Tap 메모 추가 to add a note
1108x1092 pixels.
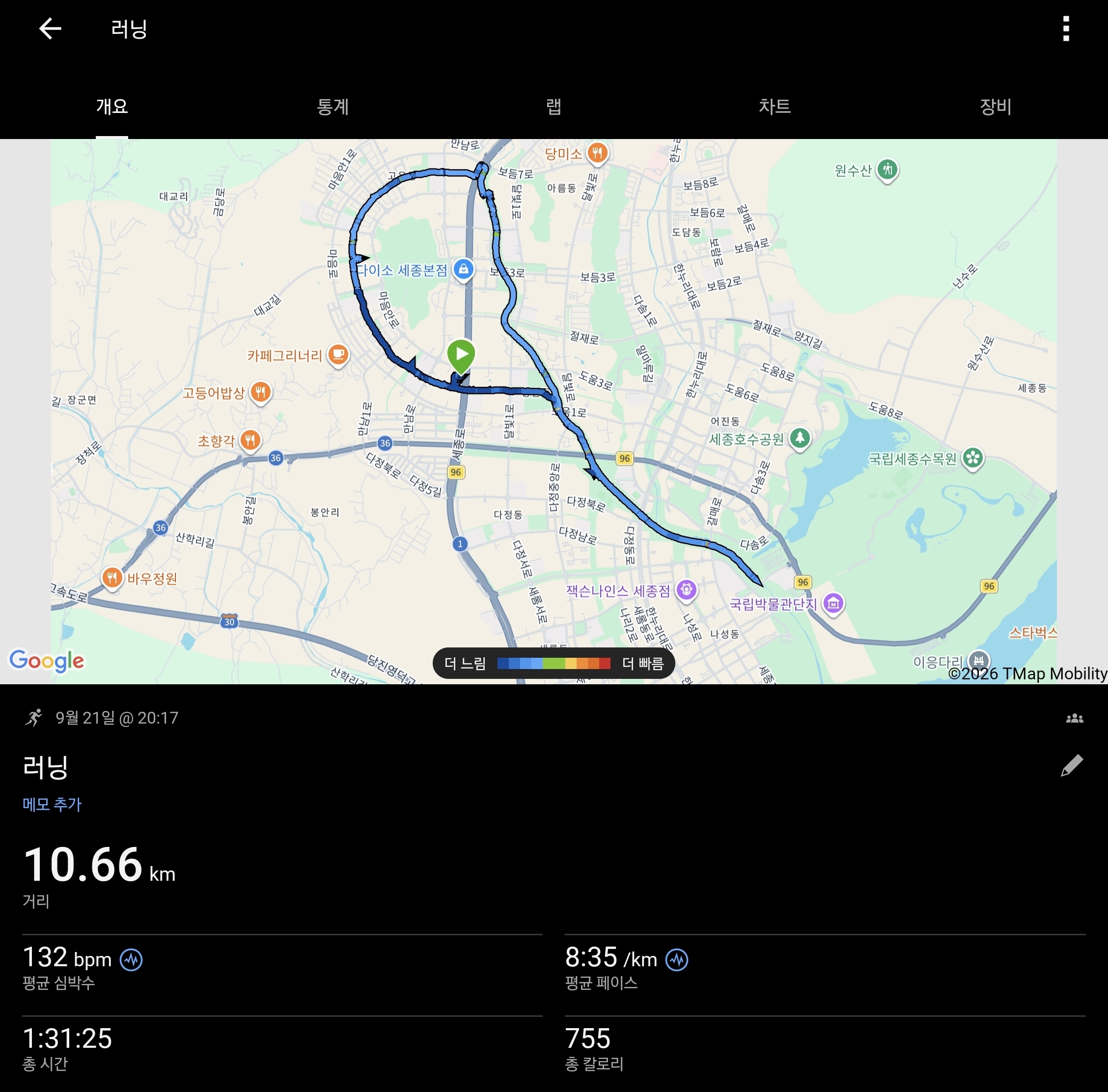click(52, 804)
